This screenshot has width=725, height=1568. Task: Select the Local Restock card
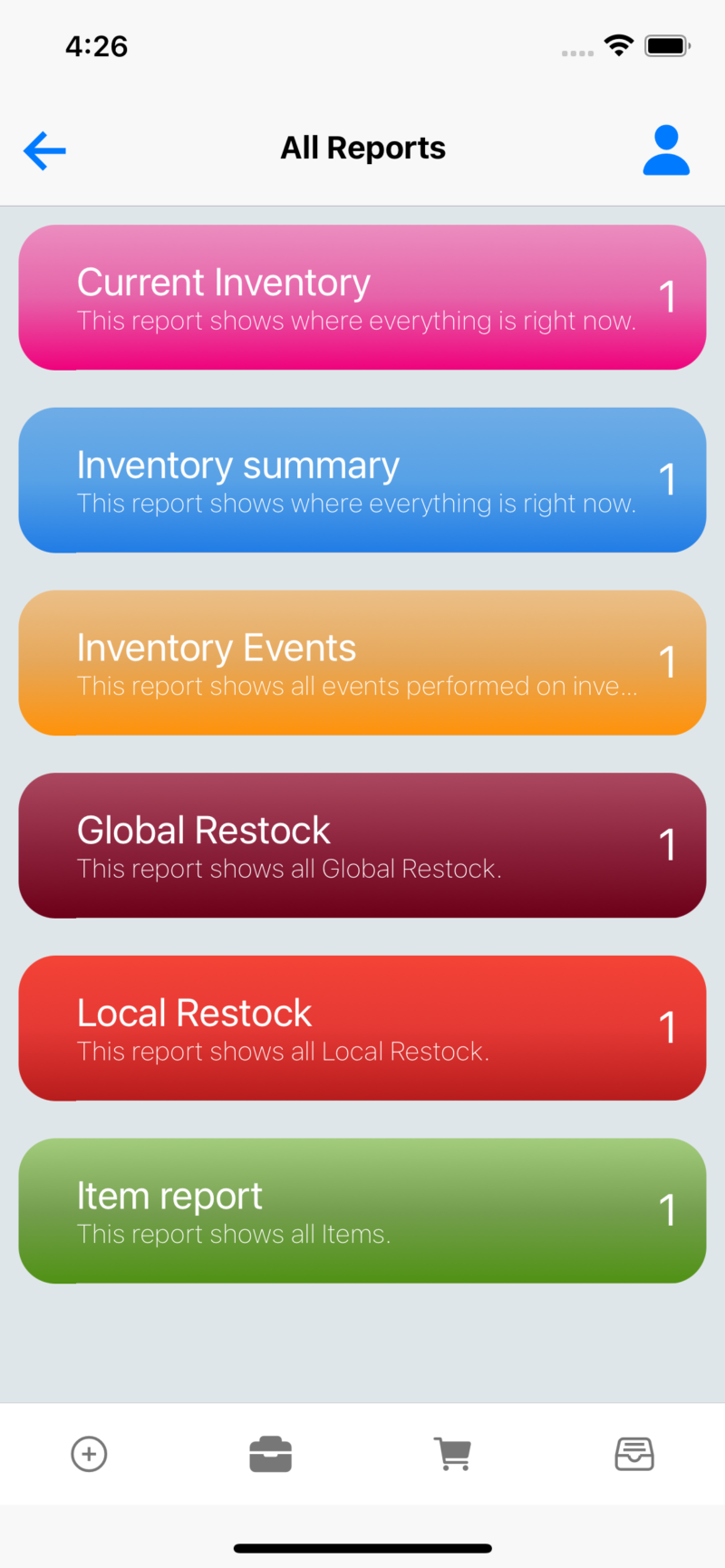coord(362,1028)
